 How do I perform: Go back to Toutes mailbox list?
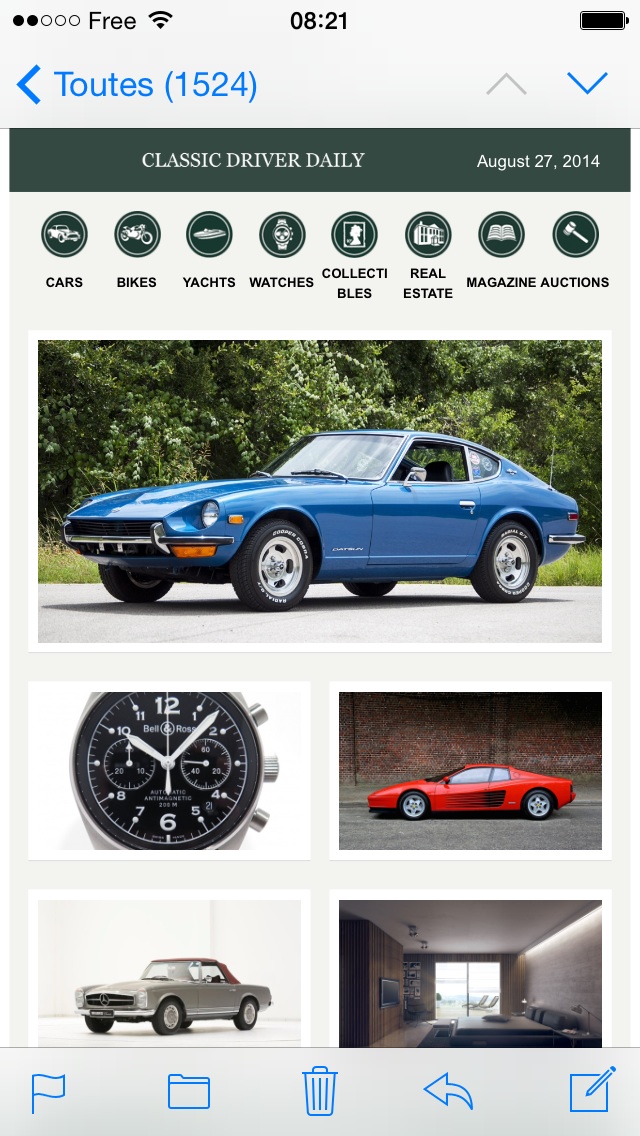pos(135,85)
